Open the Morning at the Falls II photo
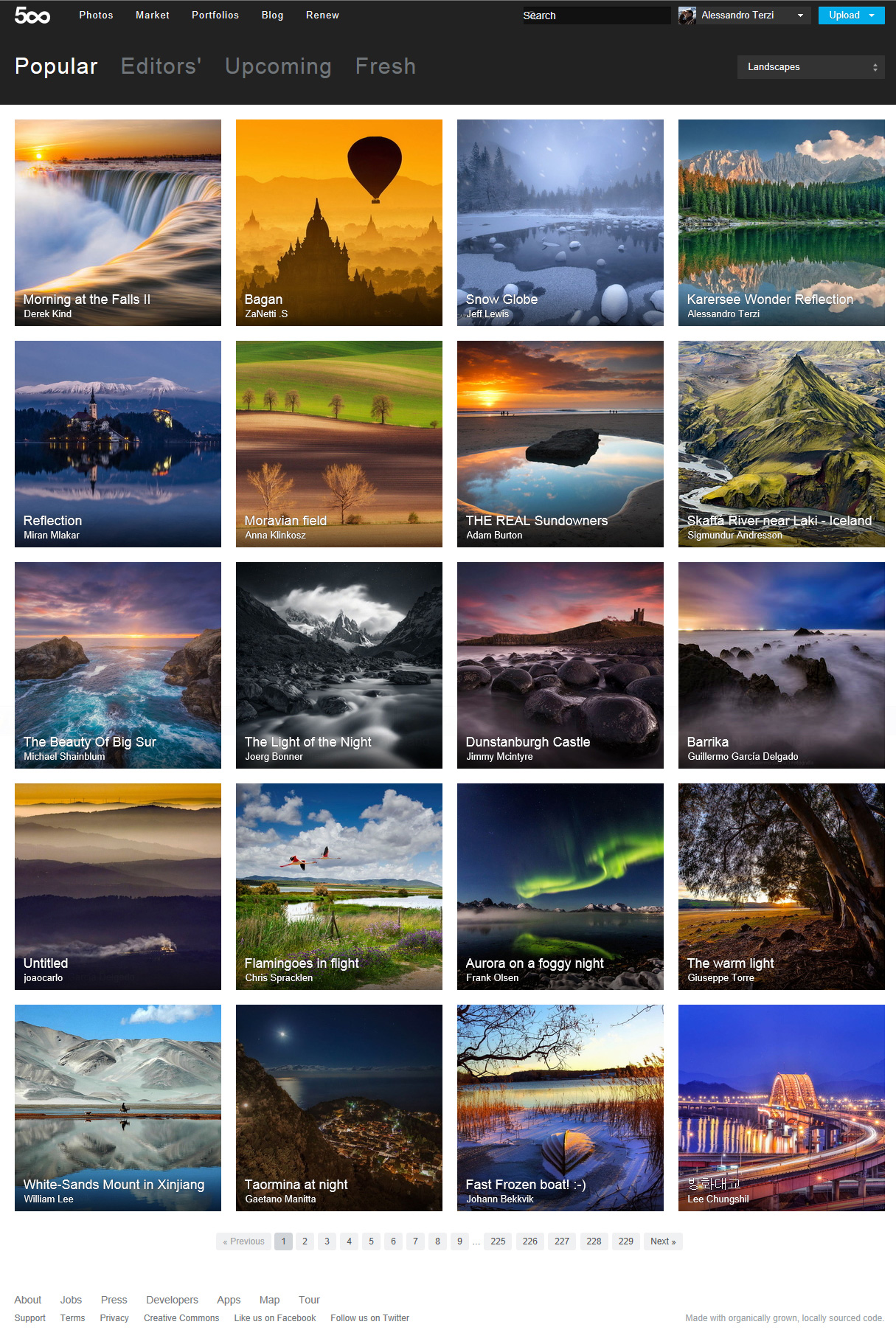 118,222
